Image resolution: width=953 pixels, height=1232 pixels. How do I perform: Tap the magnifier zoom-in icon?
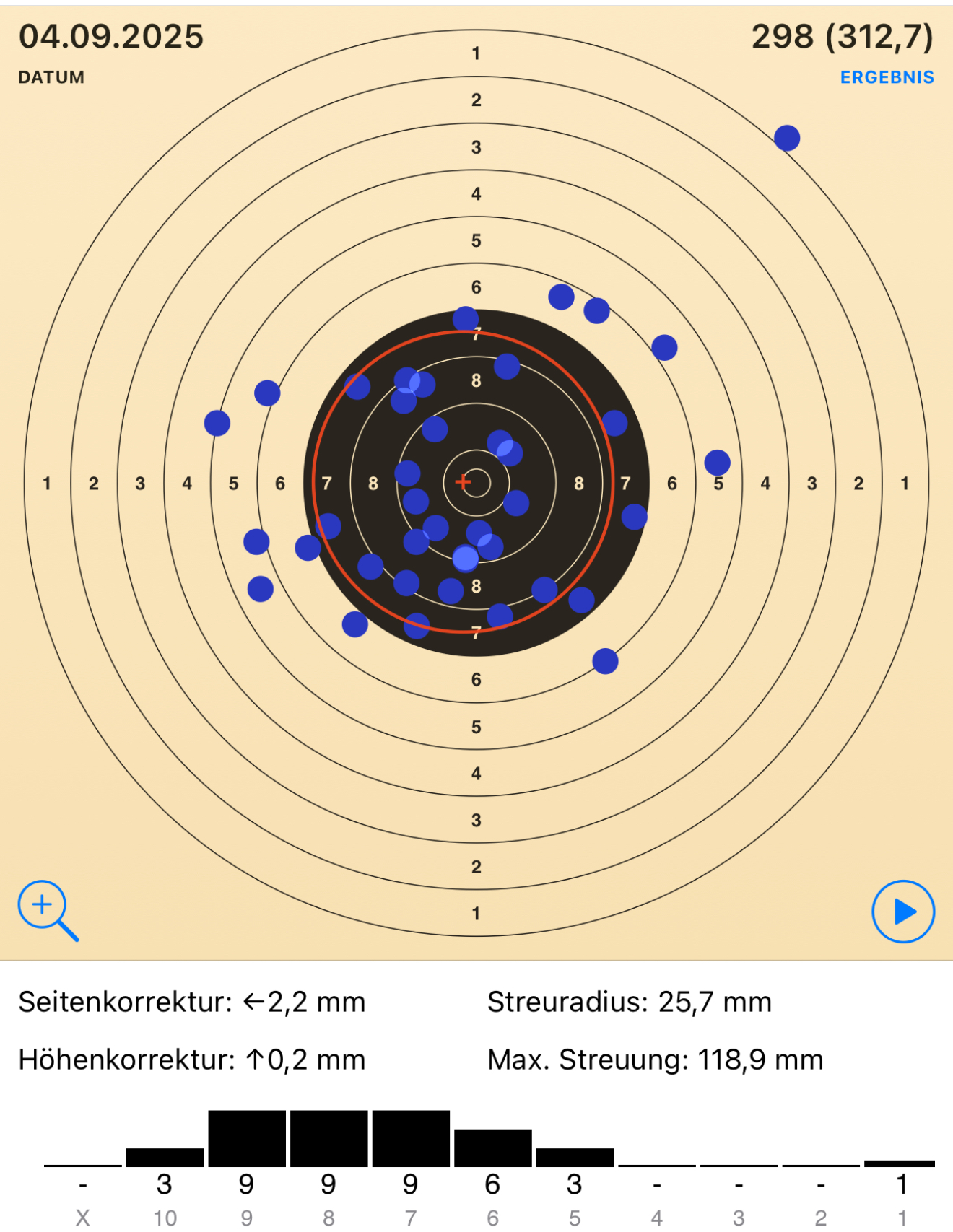pos(45,908)
